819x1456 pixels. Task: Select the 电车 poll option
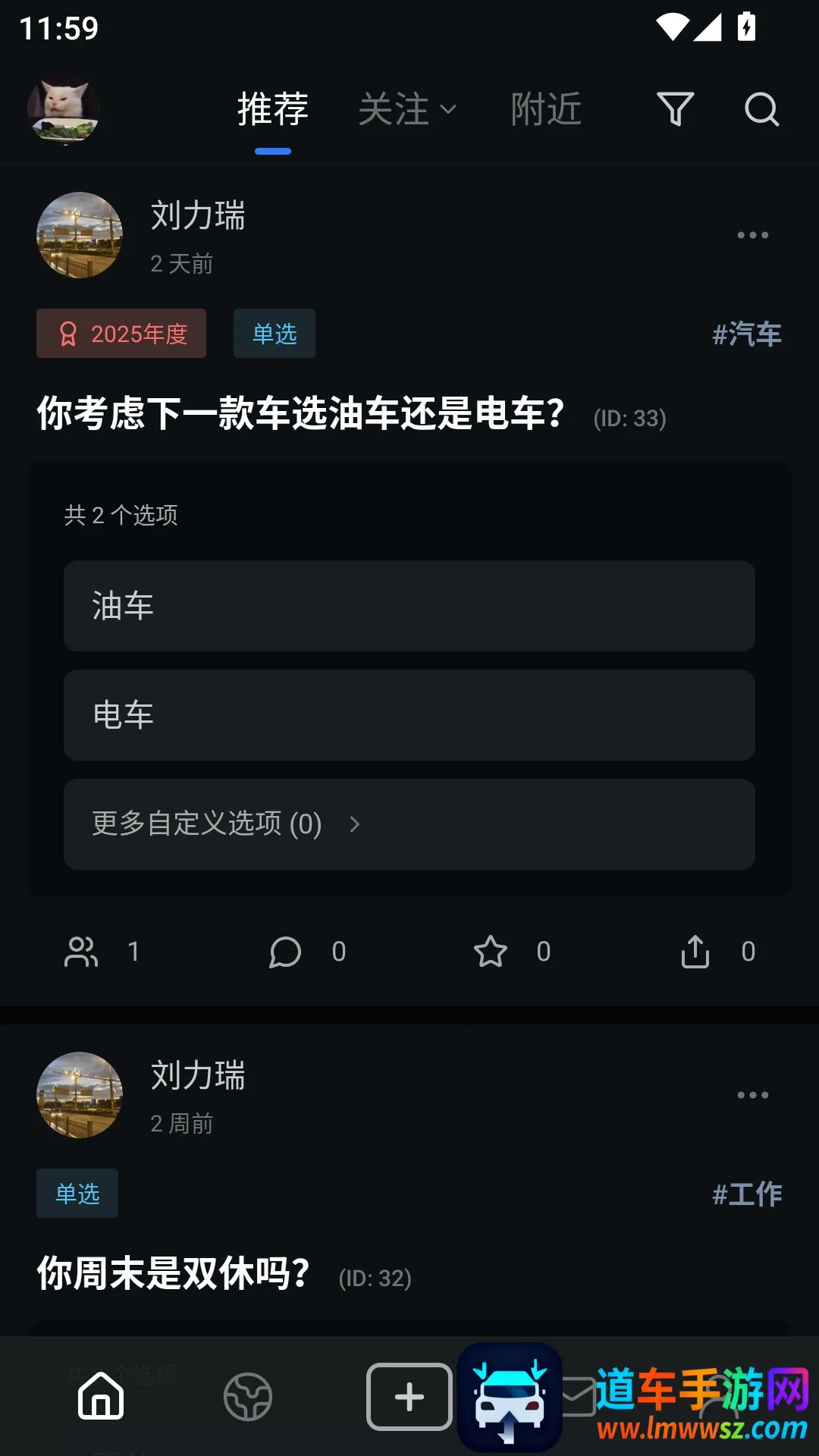409,715
